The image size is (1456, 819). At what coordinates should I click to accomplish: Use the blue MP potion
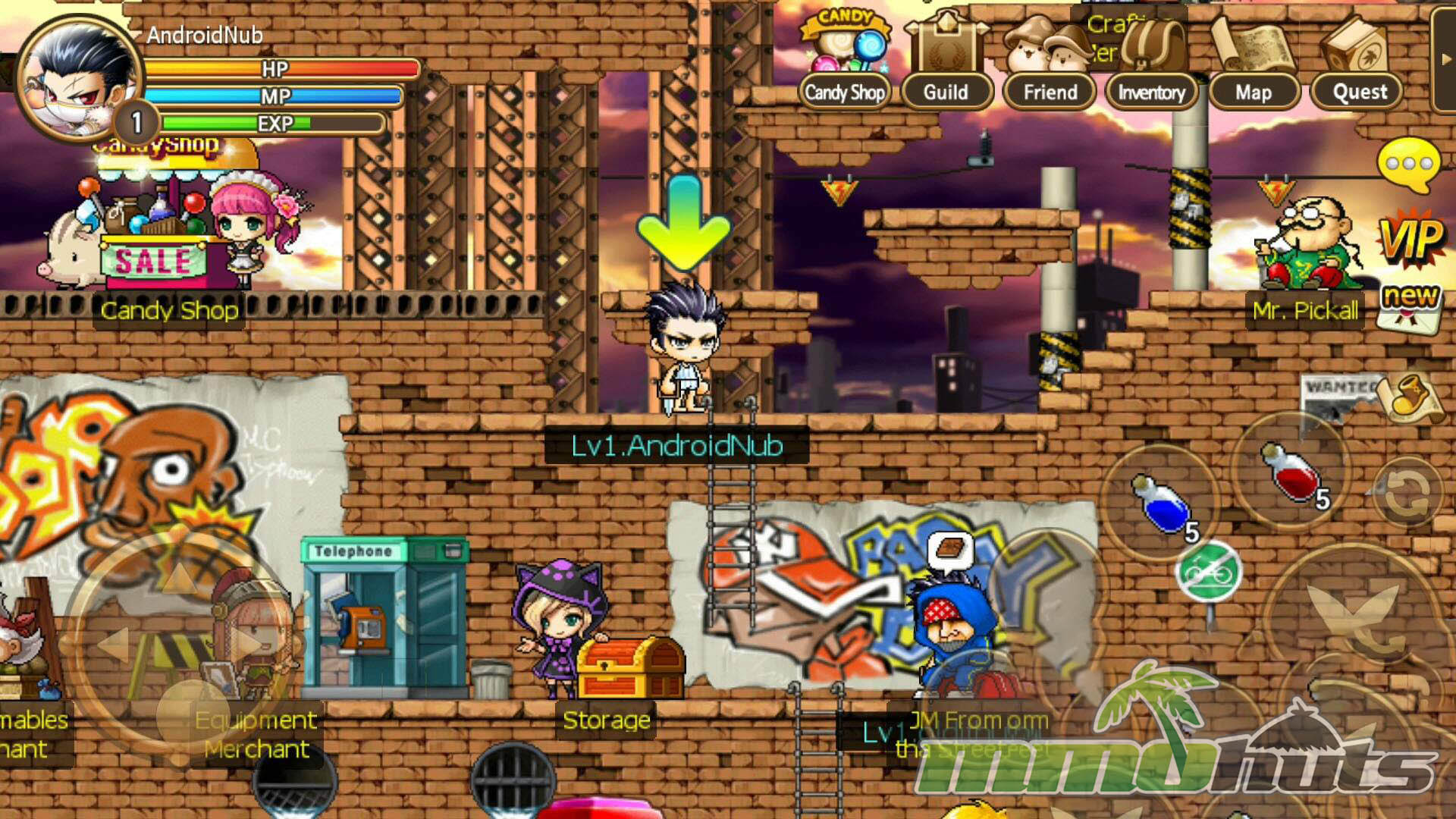point(1160,504)
